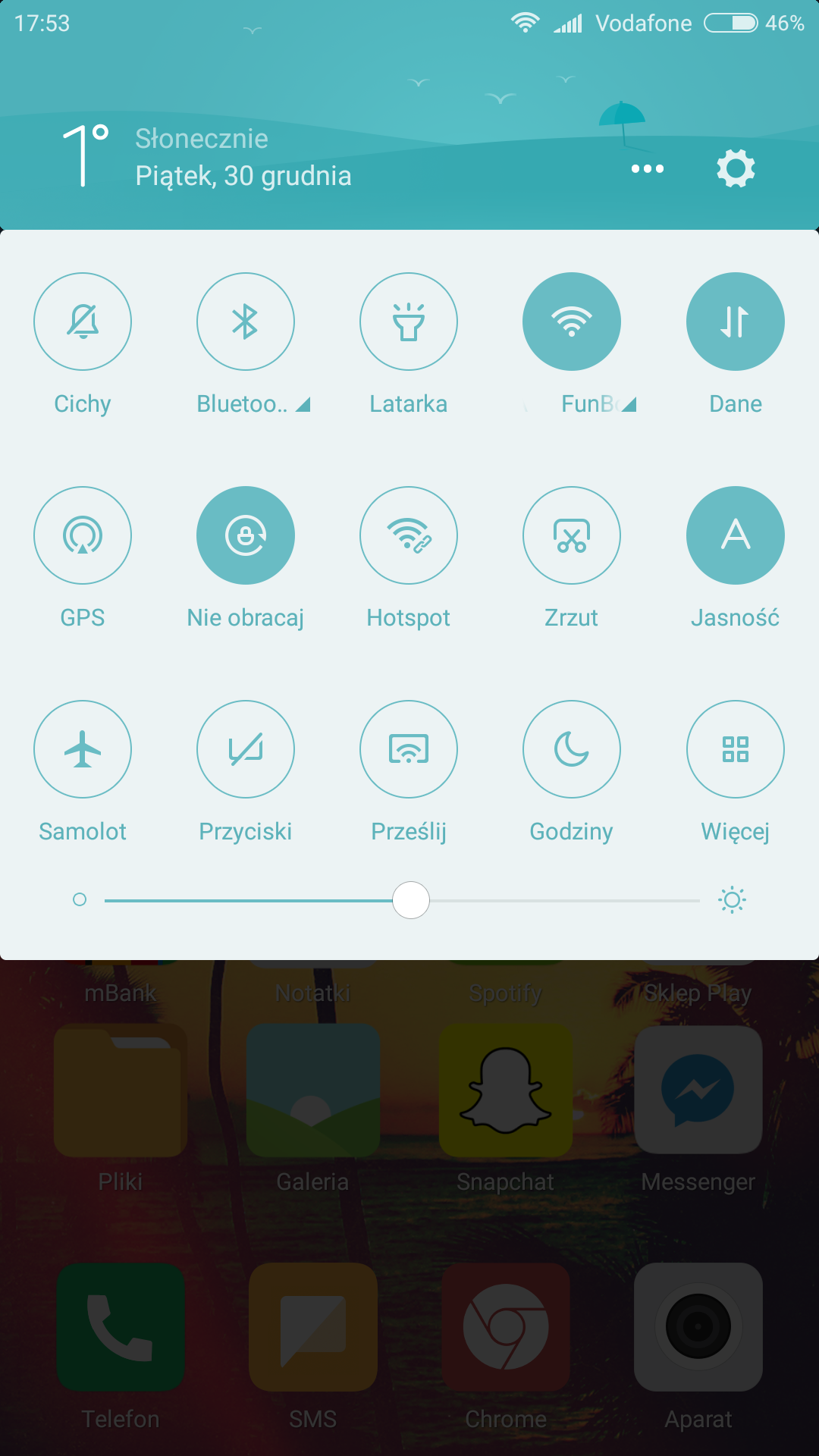
Task: Turn on Bluetooth
Action: (246, 322)
